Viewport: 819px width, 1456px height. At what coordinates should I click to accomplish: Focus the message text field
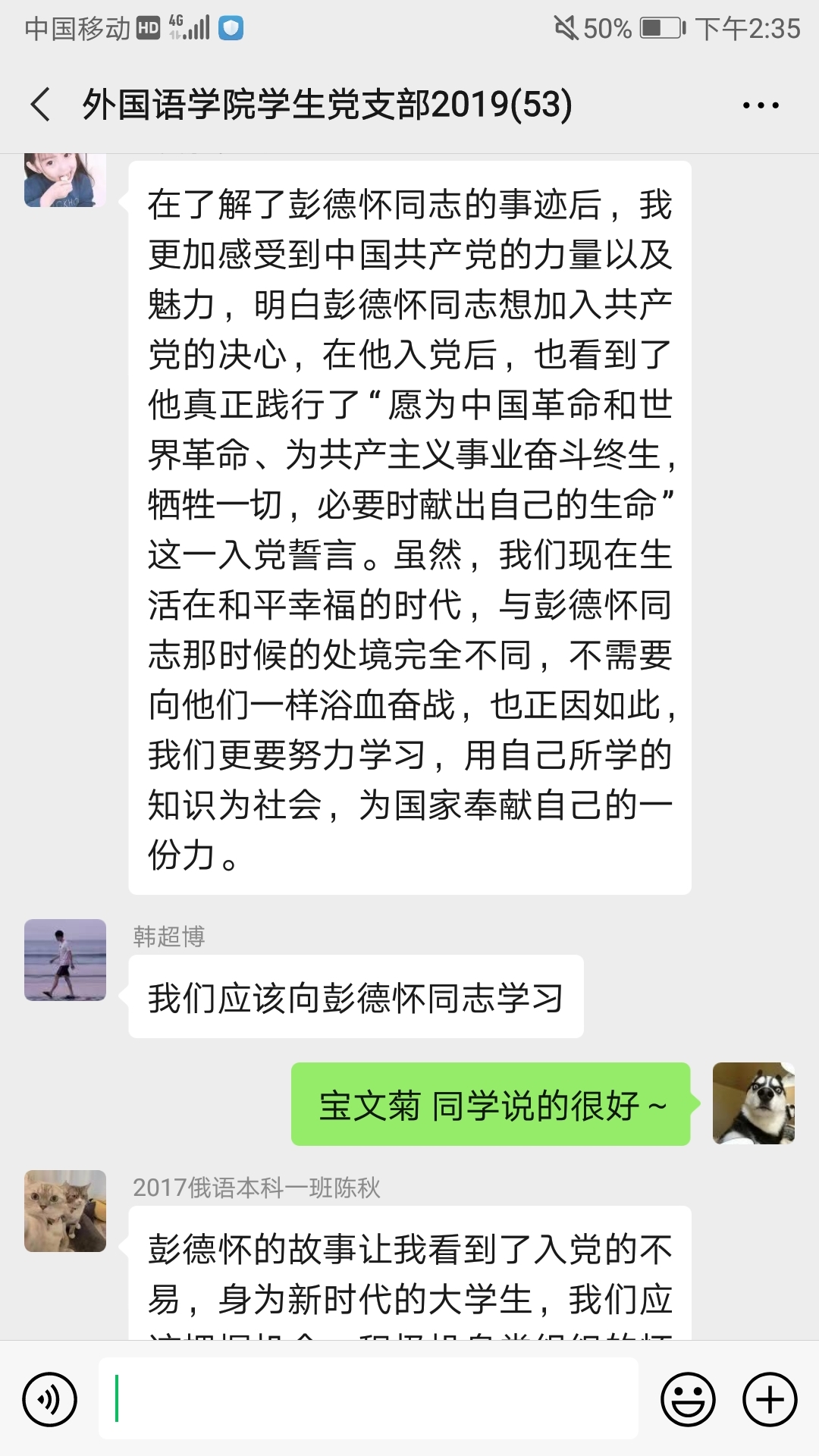tap(369, 1399)
